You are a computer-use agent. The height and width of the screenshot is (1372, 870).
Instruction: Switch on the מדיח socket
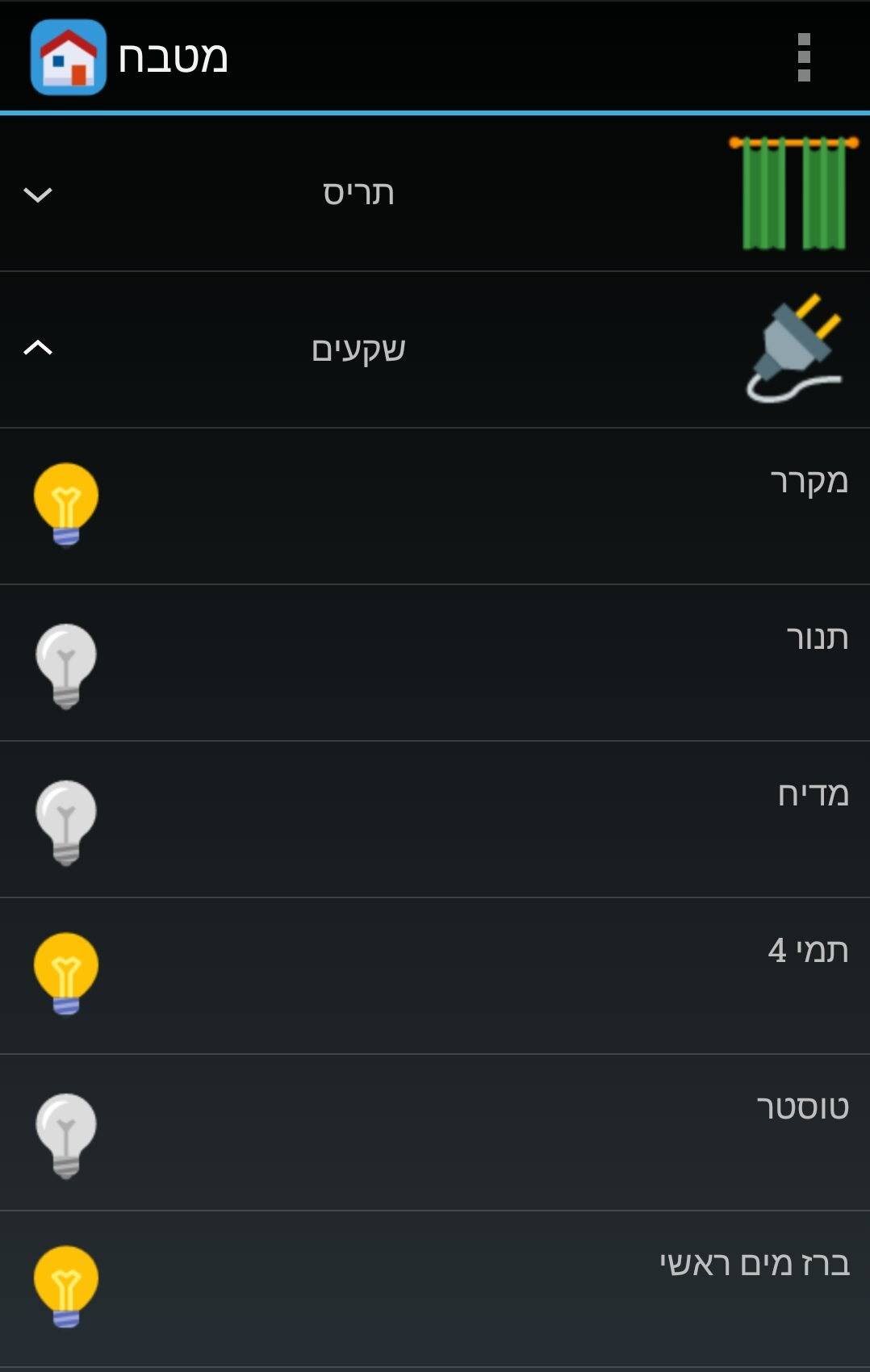point(66,822)
